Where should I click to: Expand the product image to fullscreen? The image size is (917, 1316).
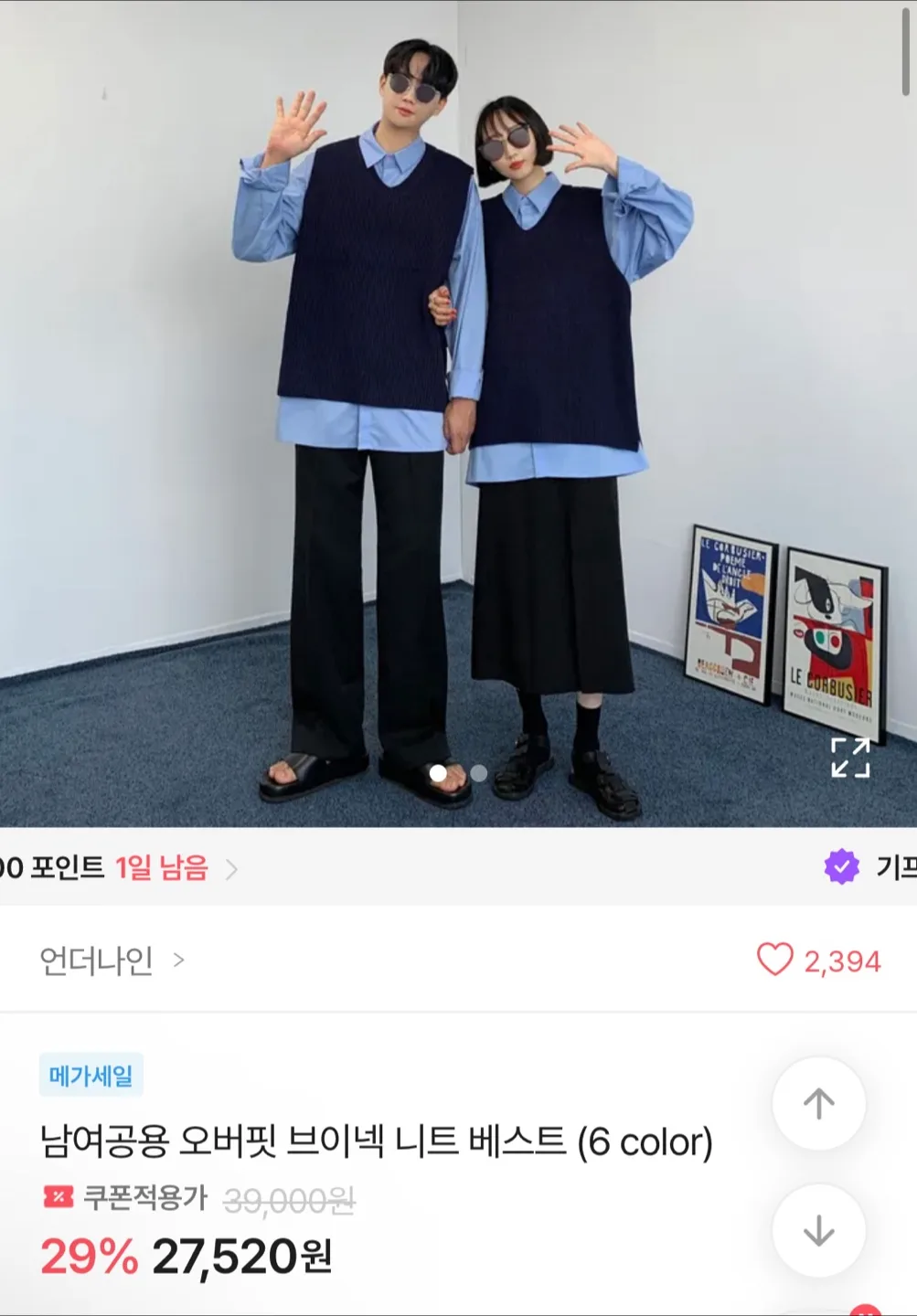849,758
